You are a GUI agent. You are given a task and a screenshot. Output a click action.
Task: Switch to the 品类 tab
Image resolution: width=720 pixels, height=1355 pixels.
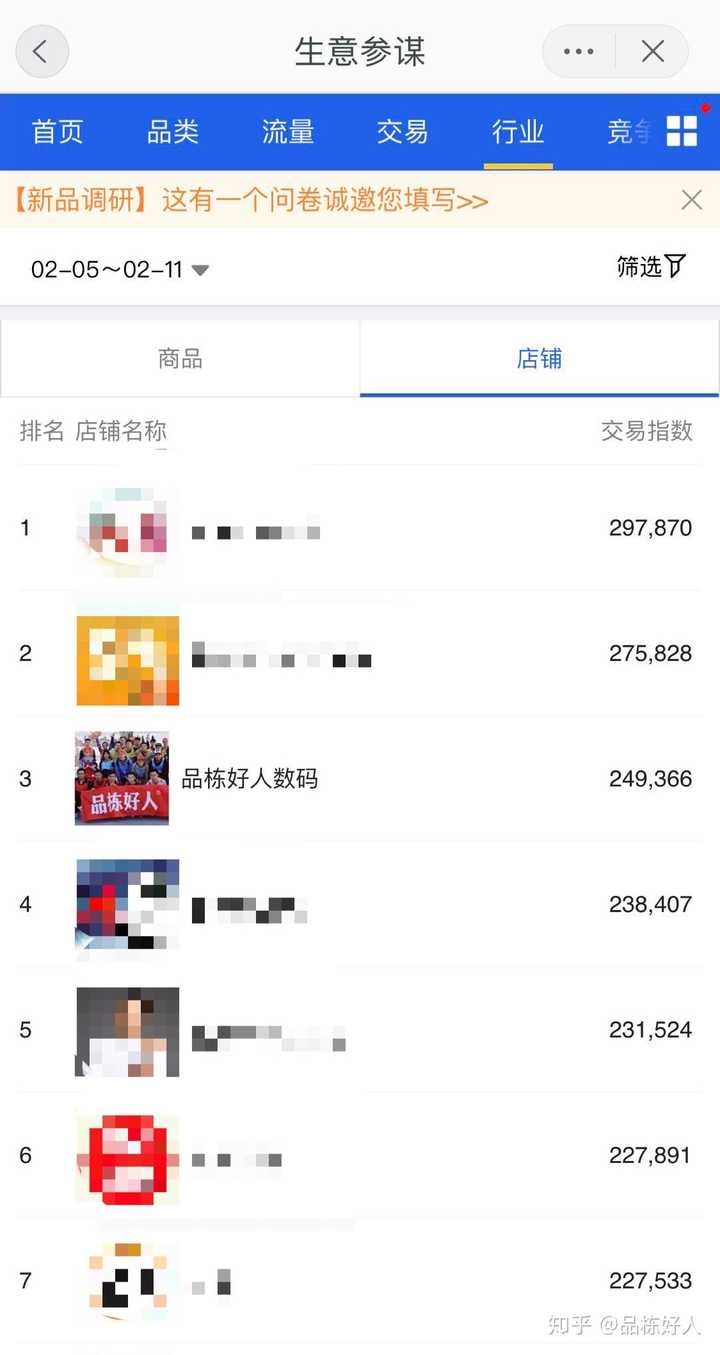pos(173,132)
